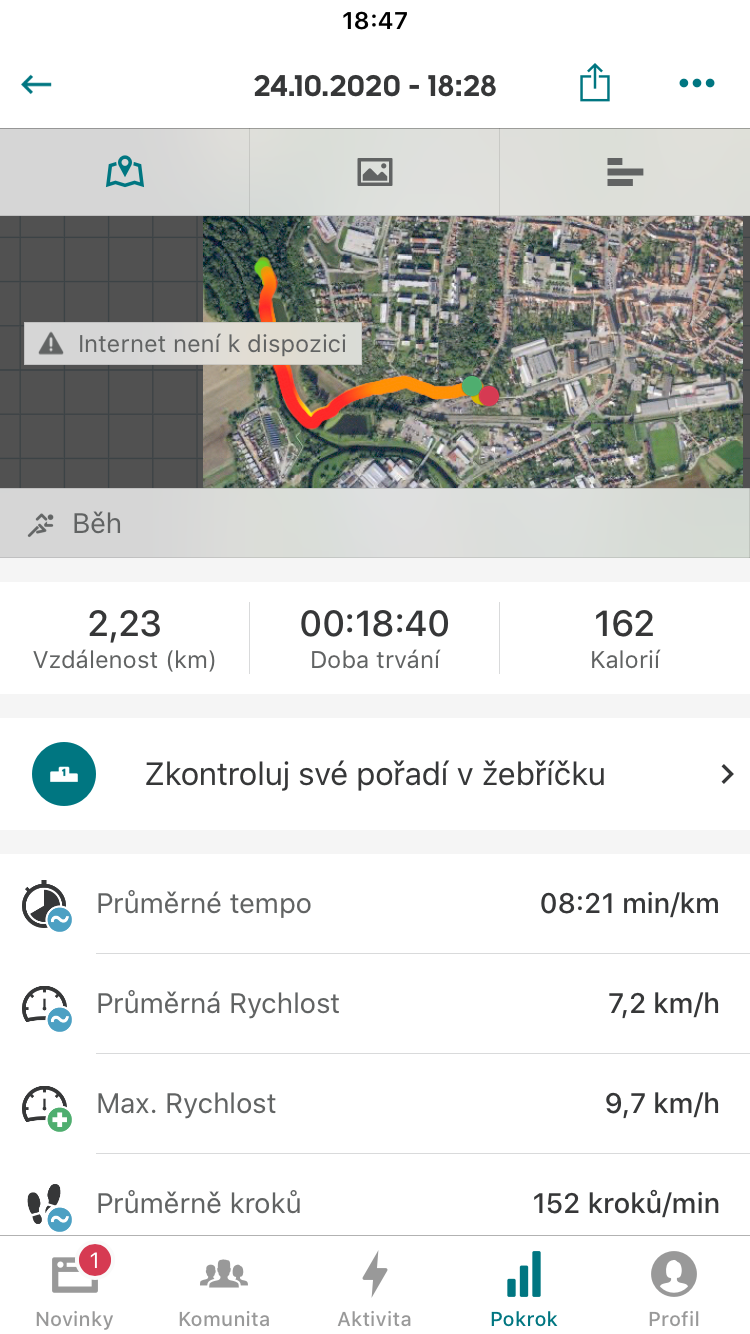Viewport: 750px width, 1334px height.
Task: Switch to the map view tab
Action: [x=125, y=172]
